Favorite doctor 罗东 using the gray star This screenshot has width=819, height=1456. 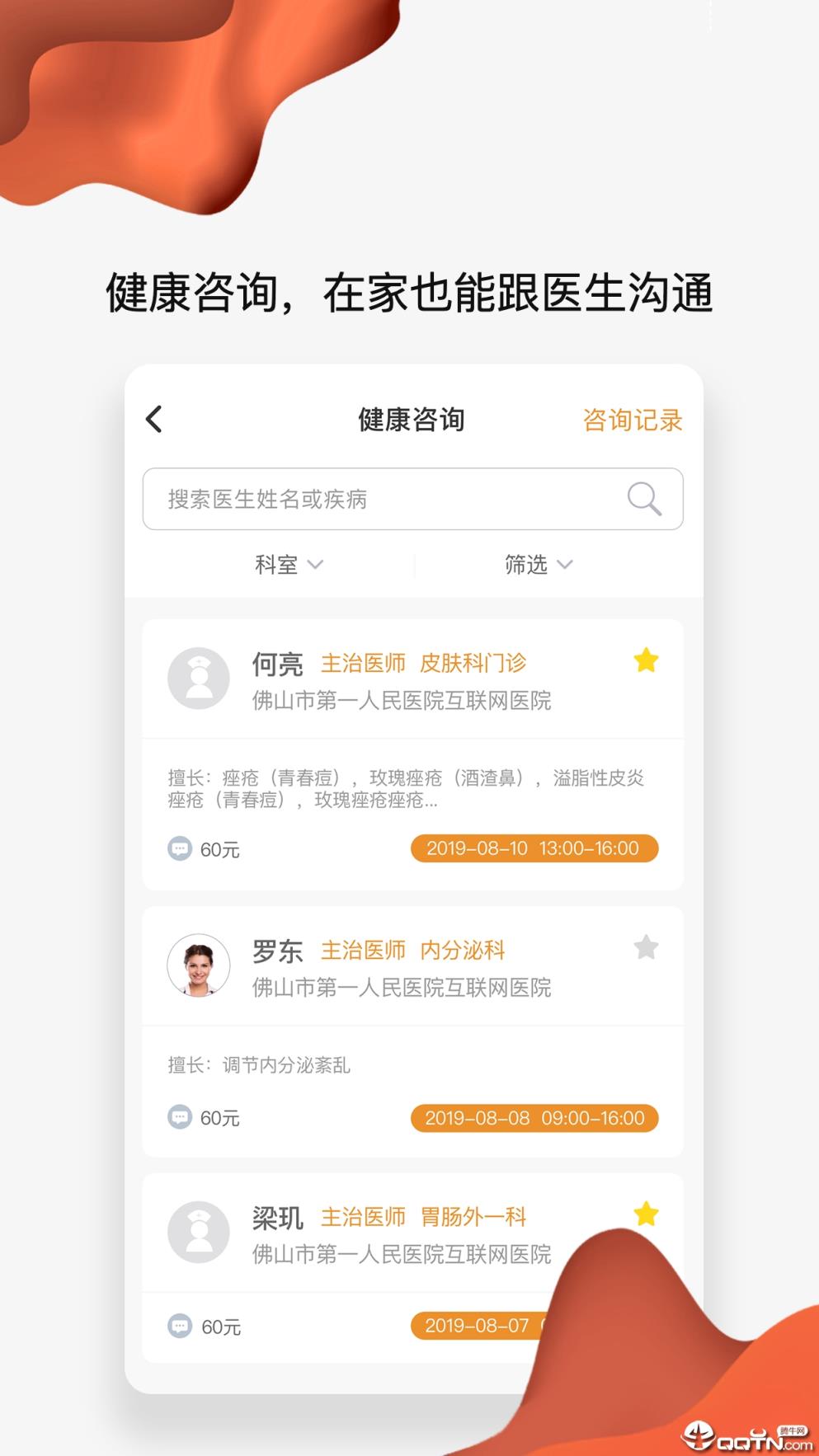point(647,948)
